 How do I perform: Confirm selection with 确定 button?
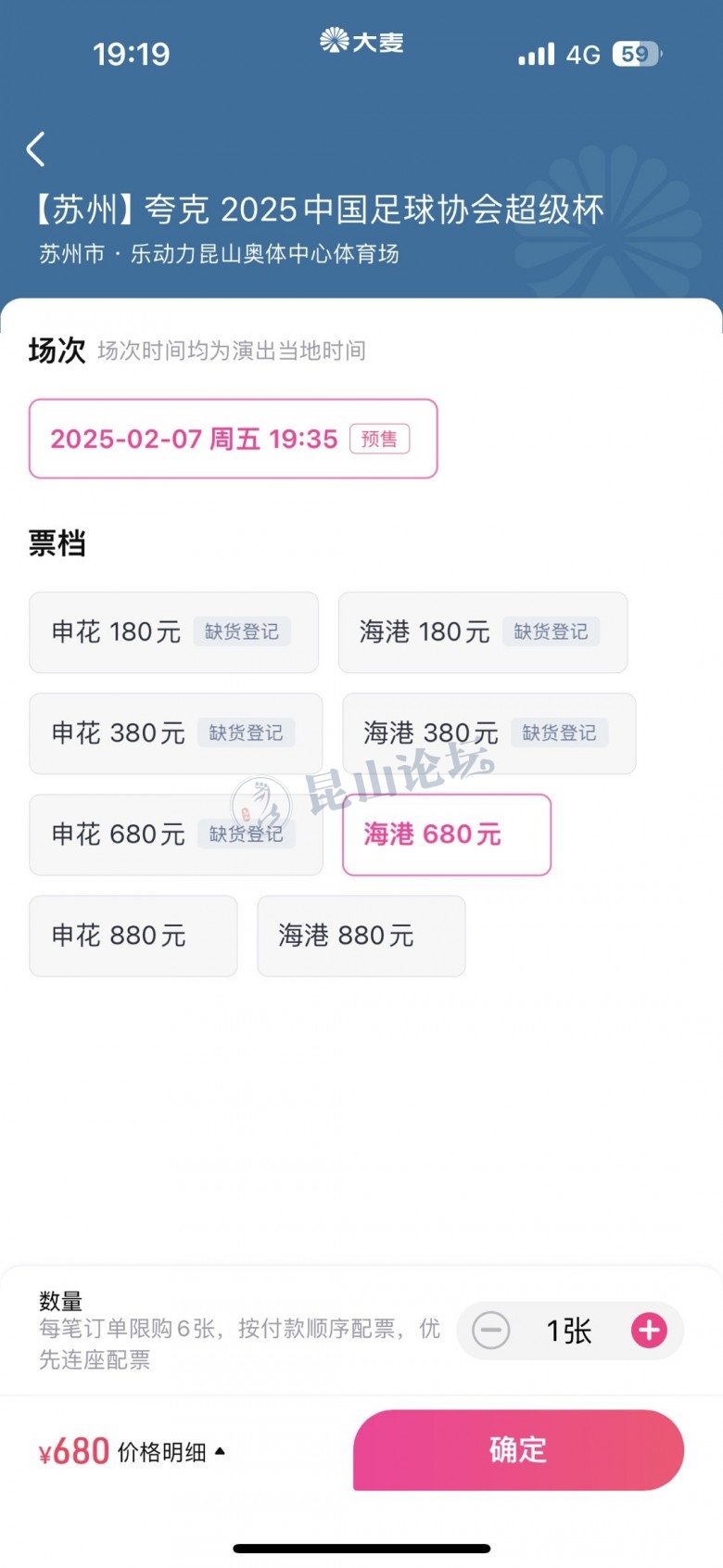click(518, 1449)
